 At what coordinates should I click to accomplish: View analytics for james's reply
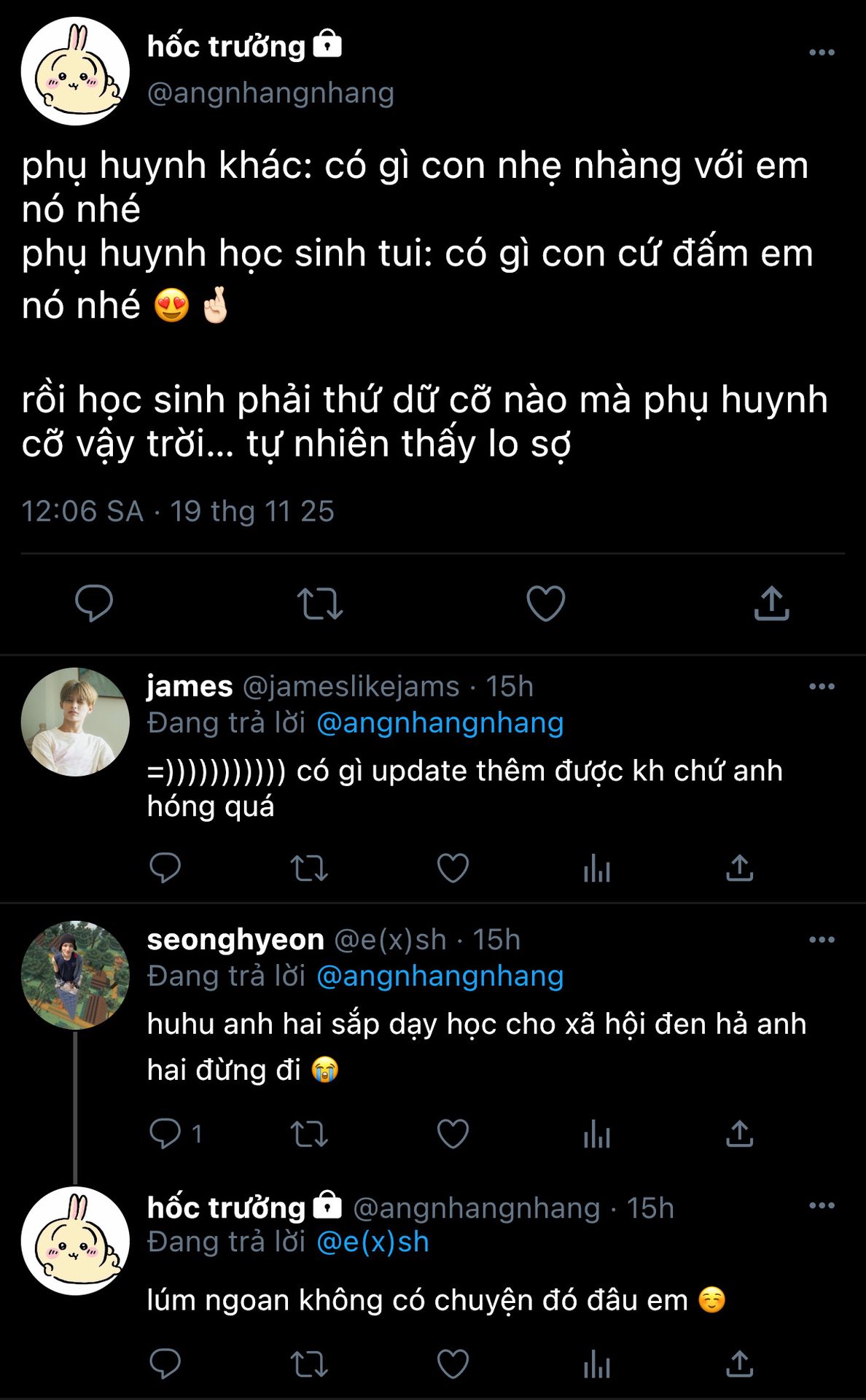596,868
